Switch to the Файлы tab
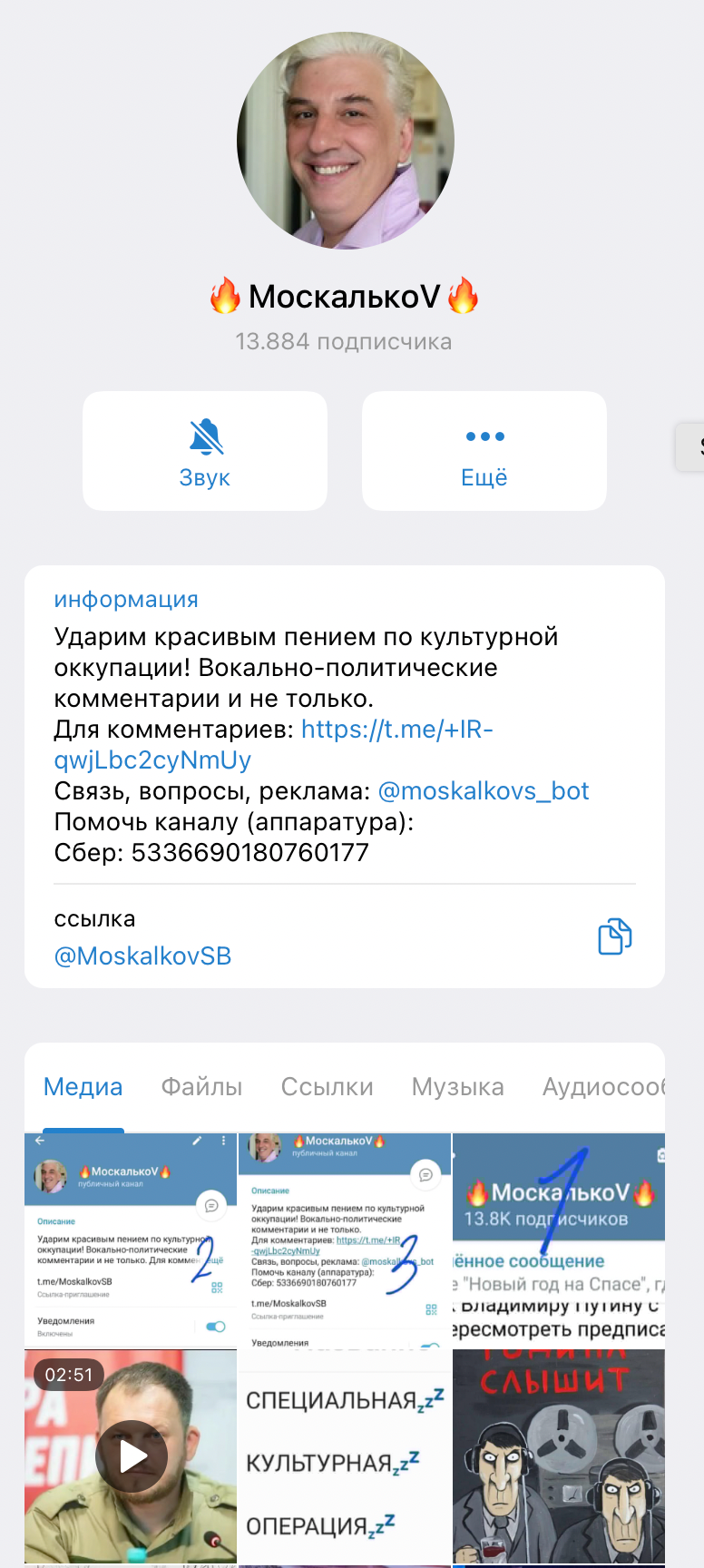This screenshot has width=704, height=1568. coord(201,1087)
